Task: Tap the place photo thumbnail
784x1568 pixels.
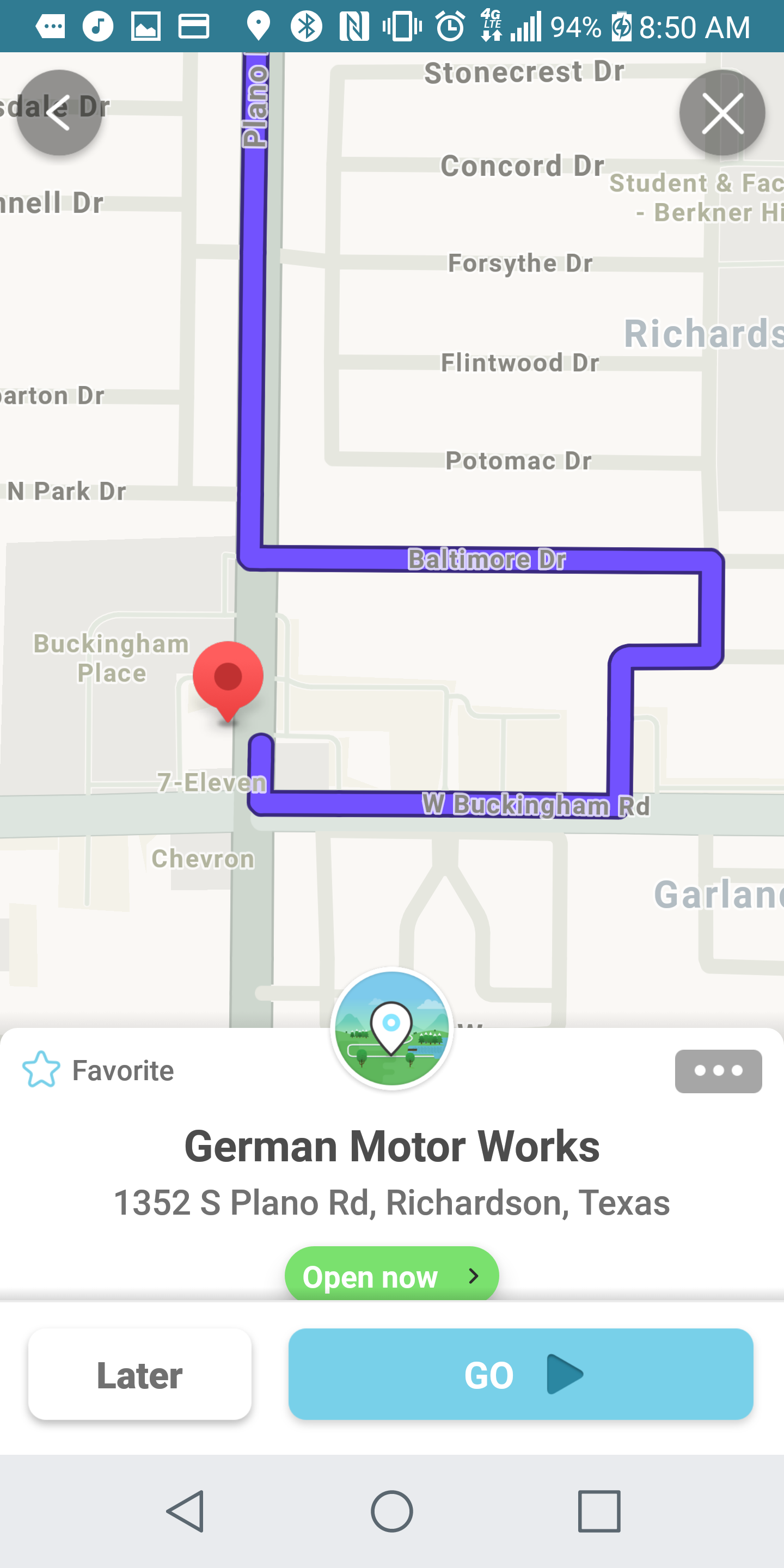Action: pyautogui.click(x=391, y=1028)
